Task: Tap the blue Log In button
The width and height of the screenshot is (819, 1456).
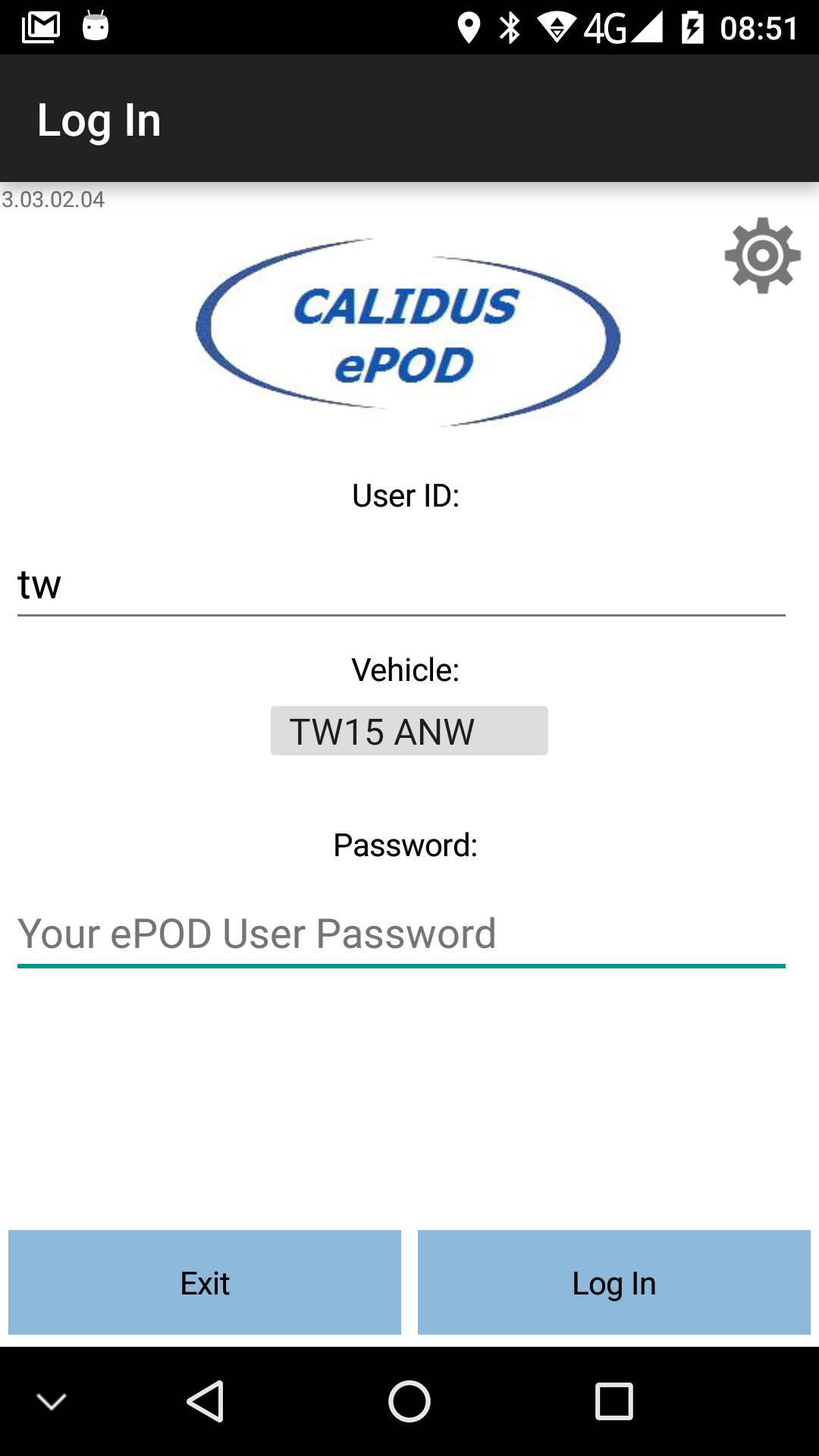Action: [614, 1282]
